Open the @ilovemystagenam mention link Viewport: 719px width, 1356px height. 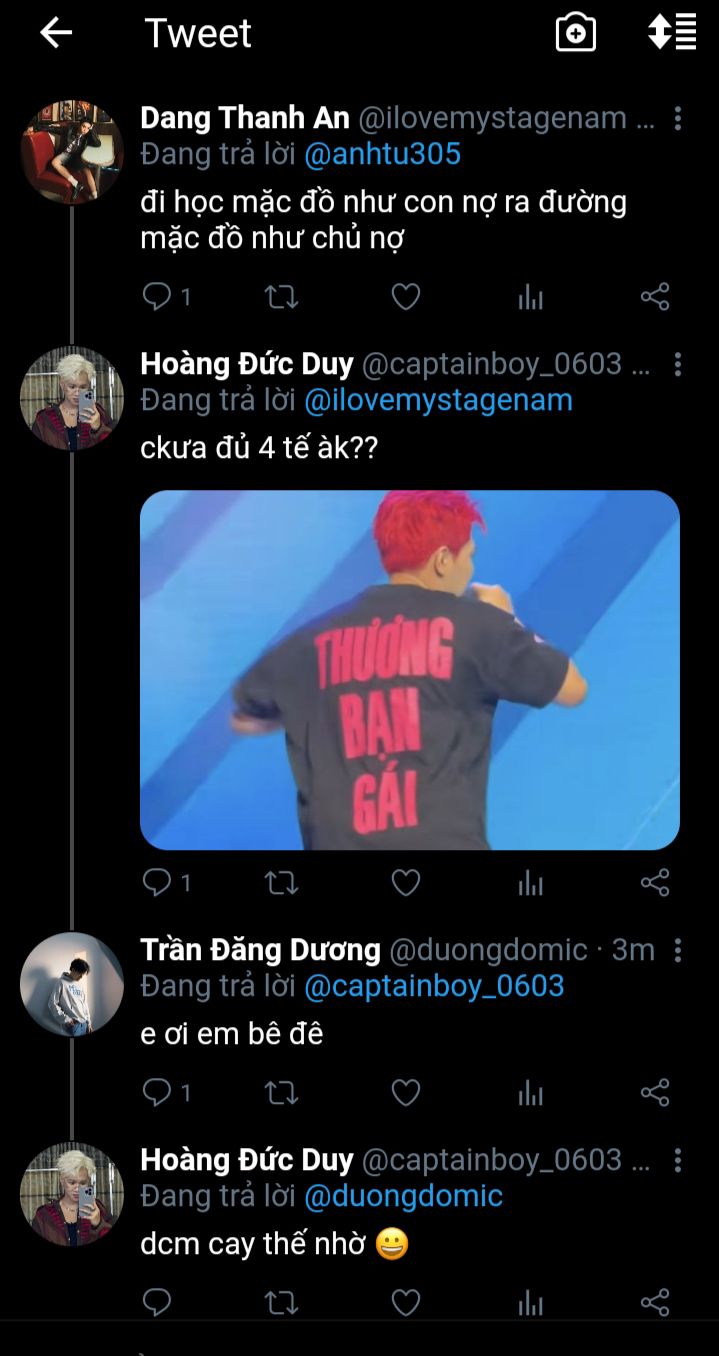click(x=438, y=400)
